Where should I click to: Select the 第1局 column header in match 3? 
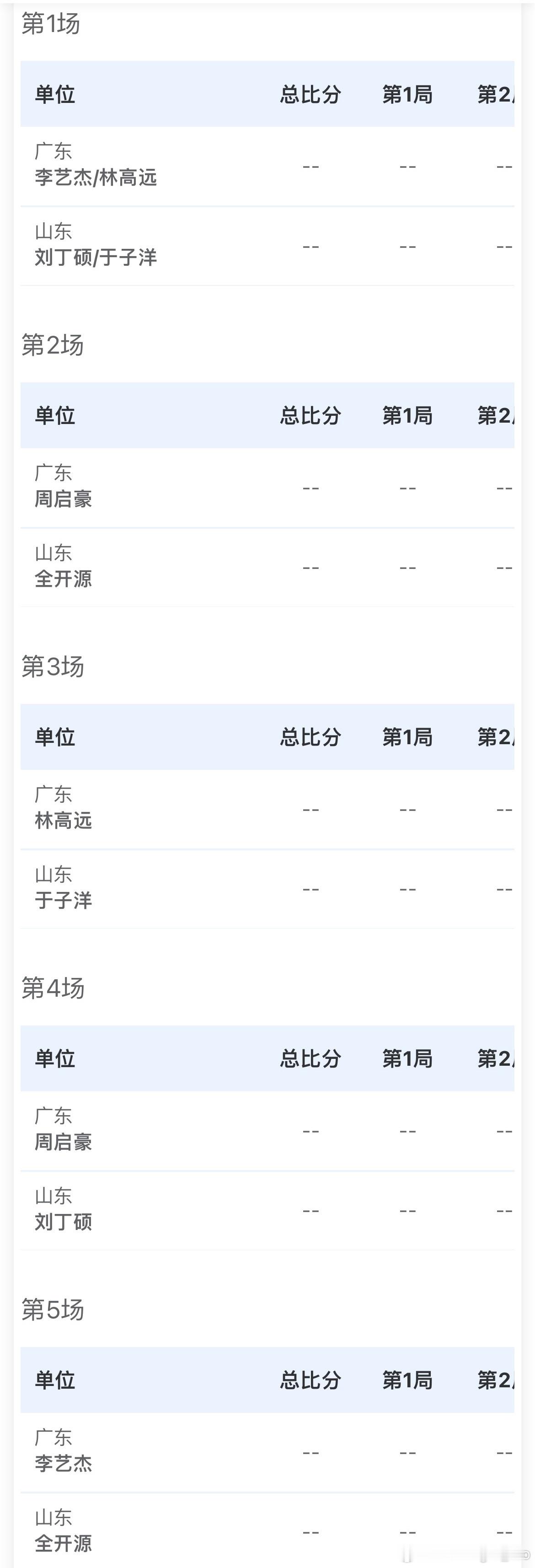click(407, 737)
